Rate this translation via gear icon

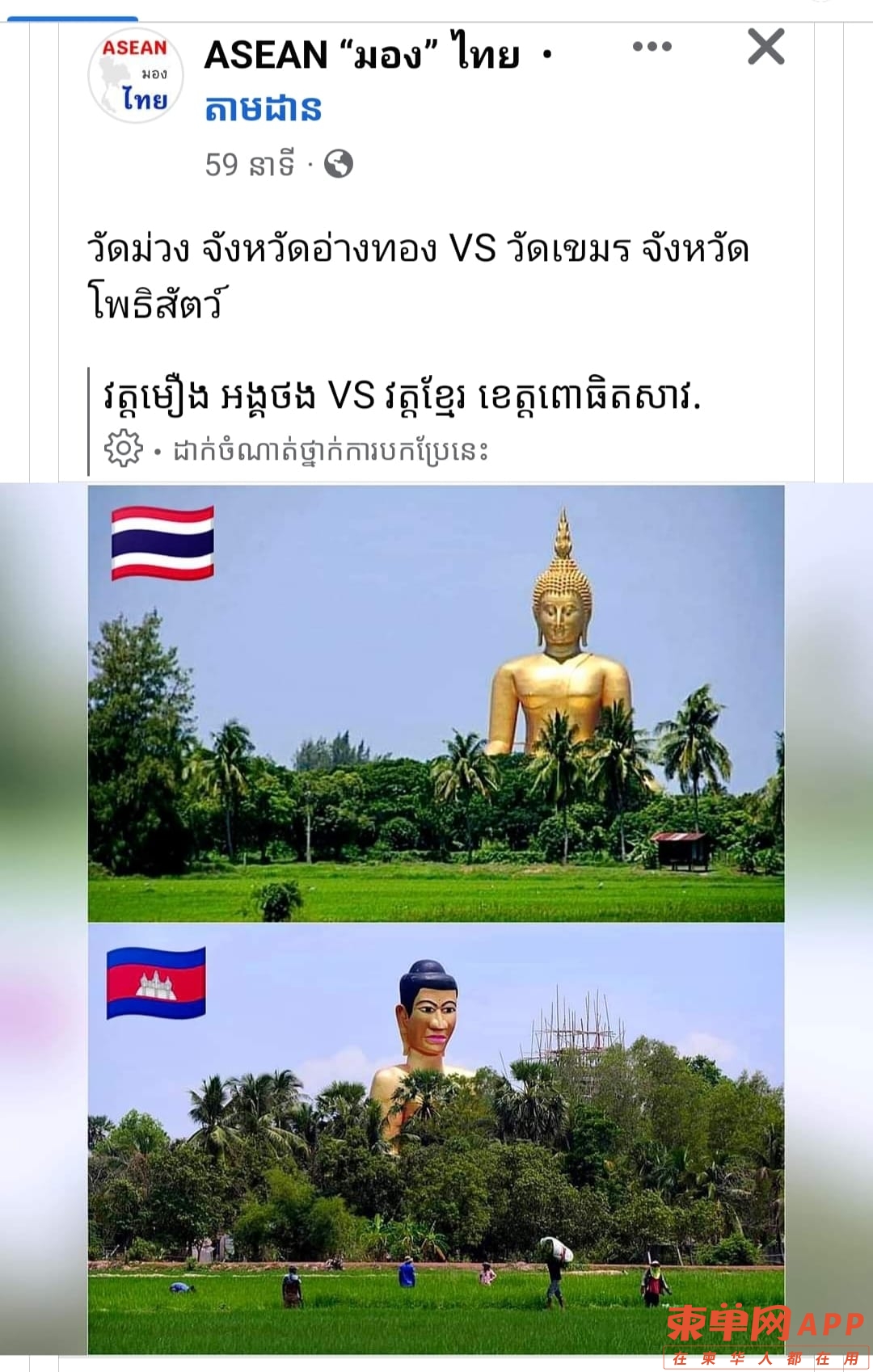123,449
